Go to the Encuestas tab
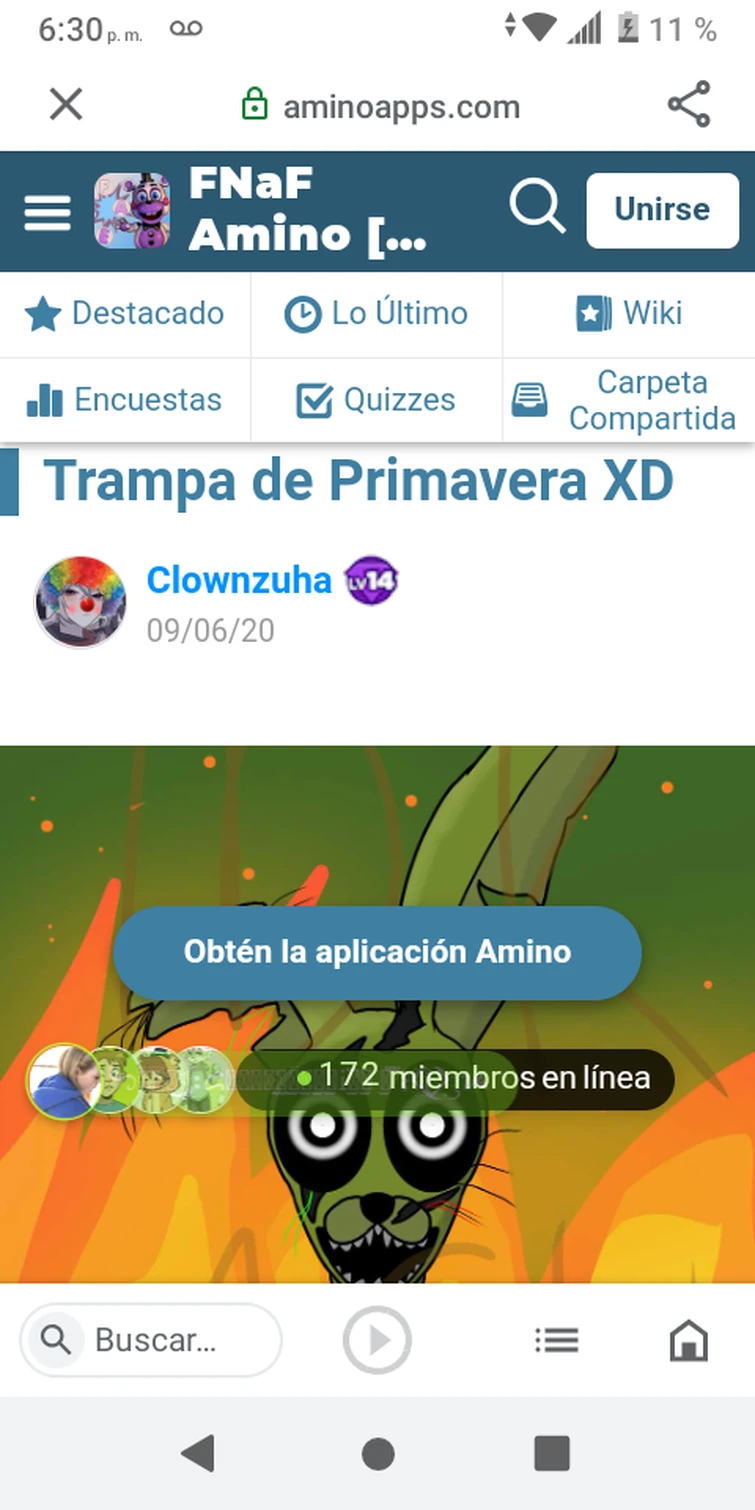 click(125, 400)
